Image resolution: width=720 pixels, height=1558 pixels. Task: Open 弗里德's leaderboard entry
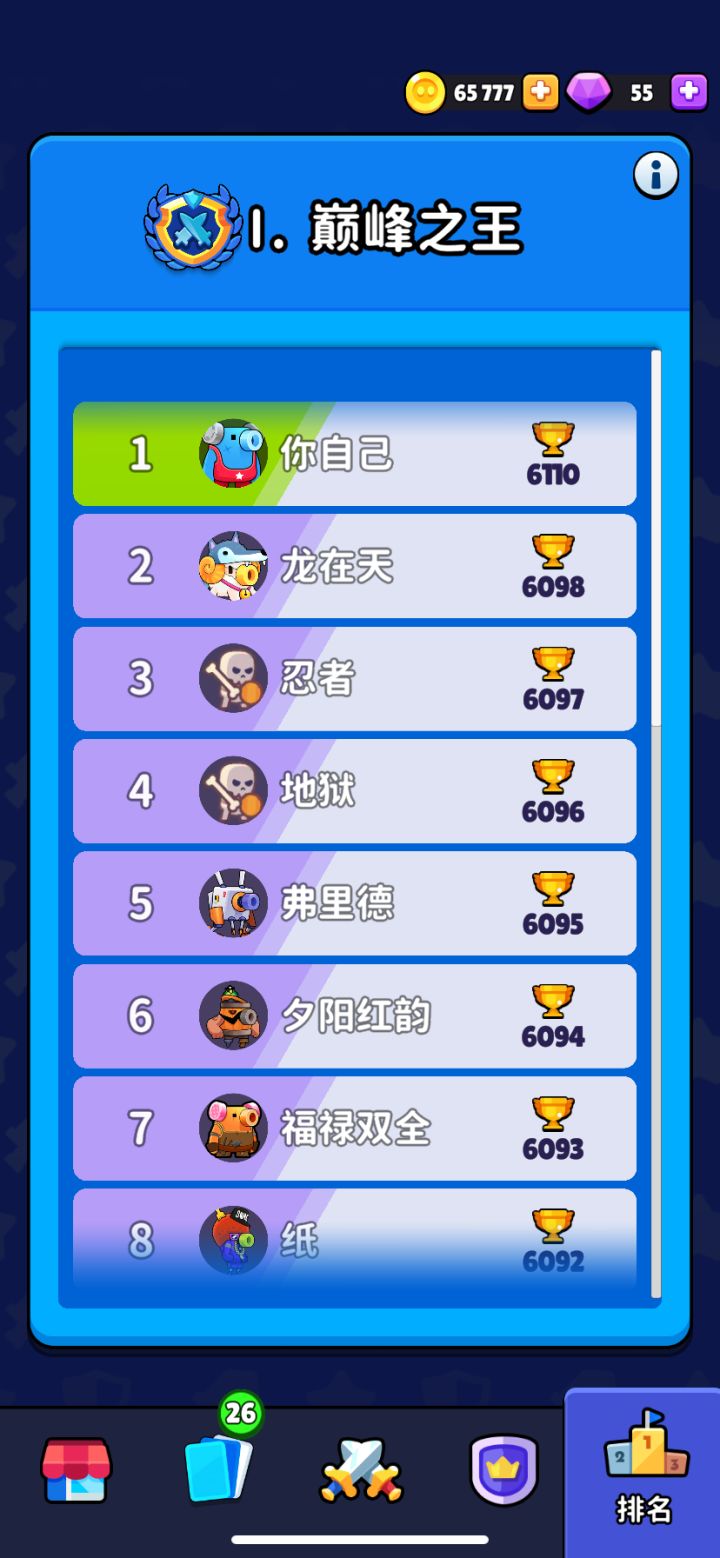coord(354,903)
